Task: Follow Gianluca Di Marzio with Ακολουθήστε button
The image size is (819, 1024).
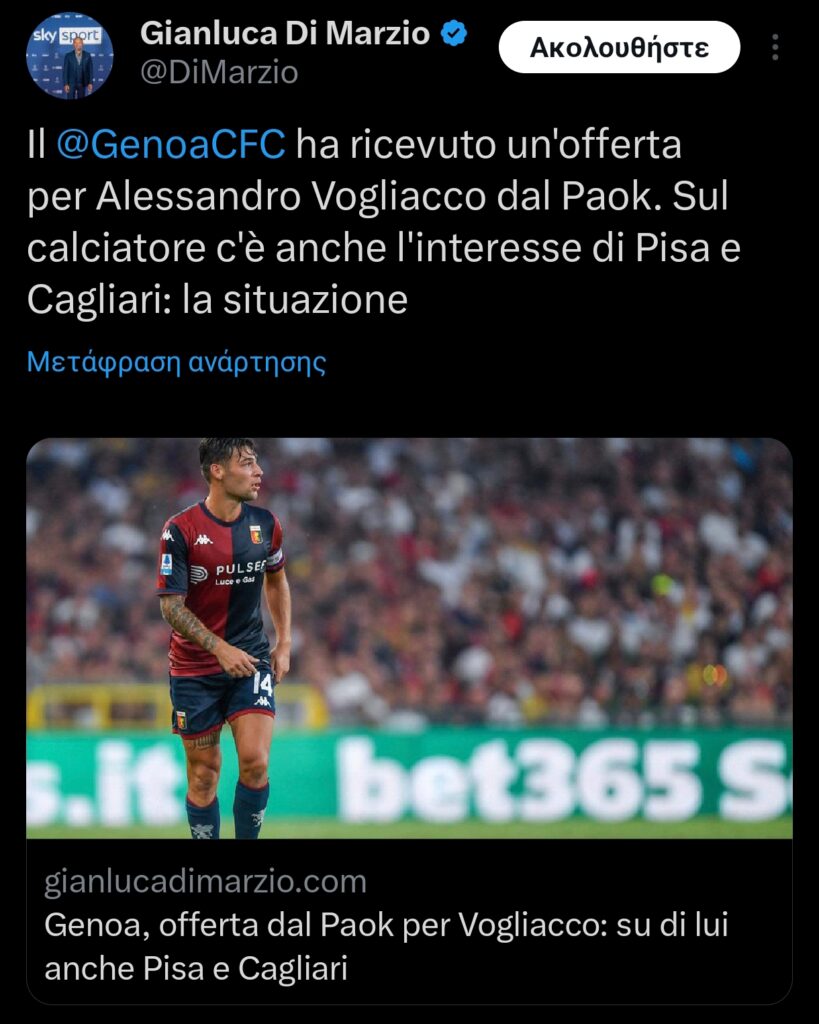Action: click(619, 47)
